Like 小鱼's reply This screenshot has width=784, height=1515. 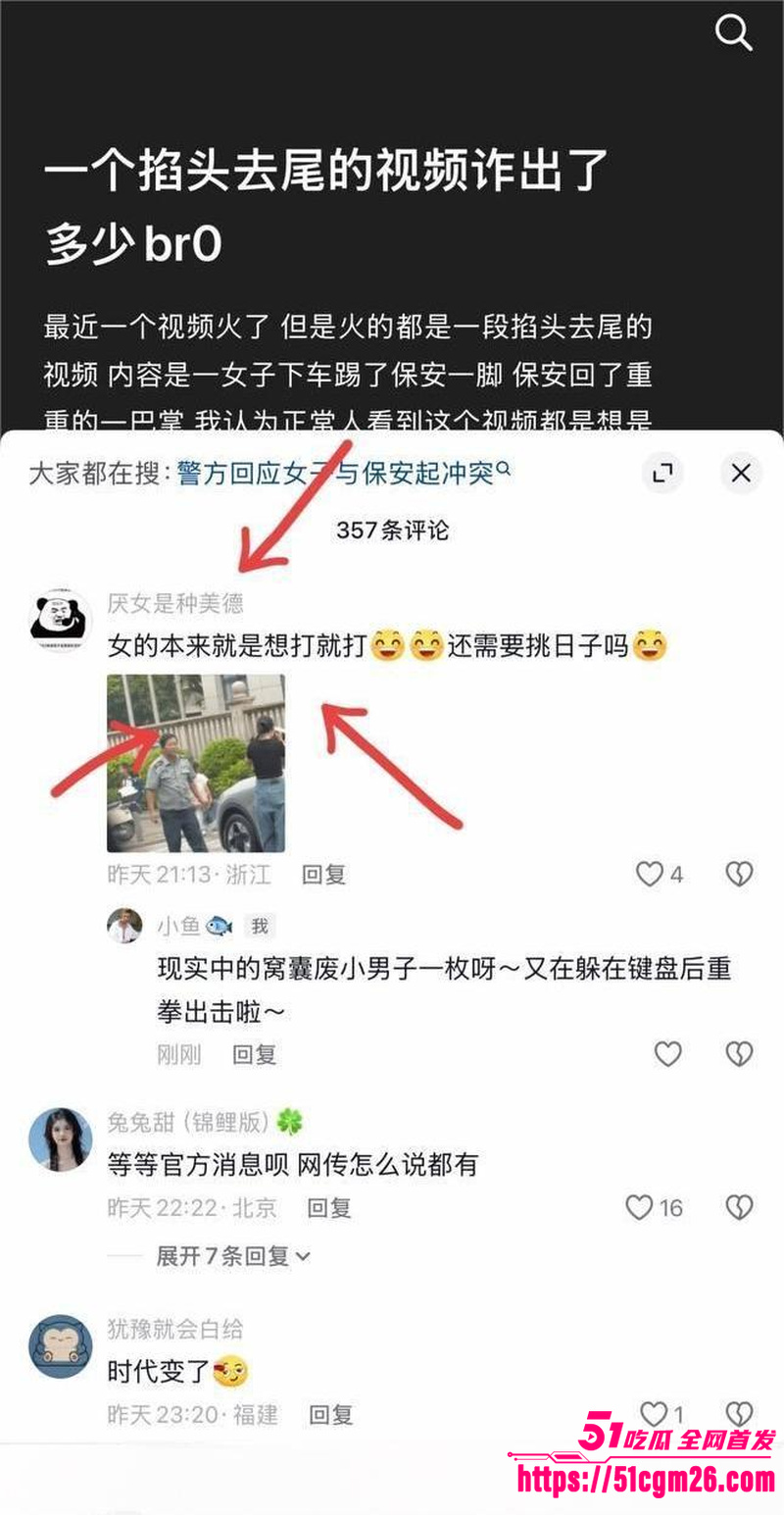(x=667, y=1054)
